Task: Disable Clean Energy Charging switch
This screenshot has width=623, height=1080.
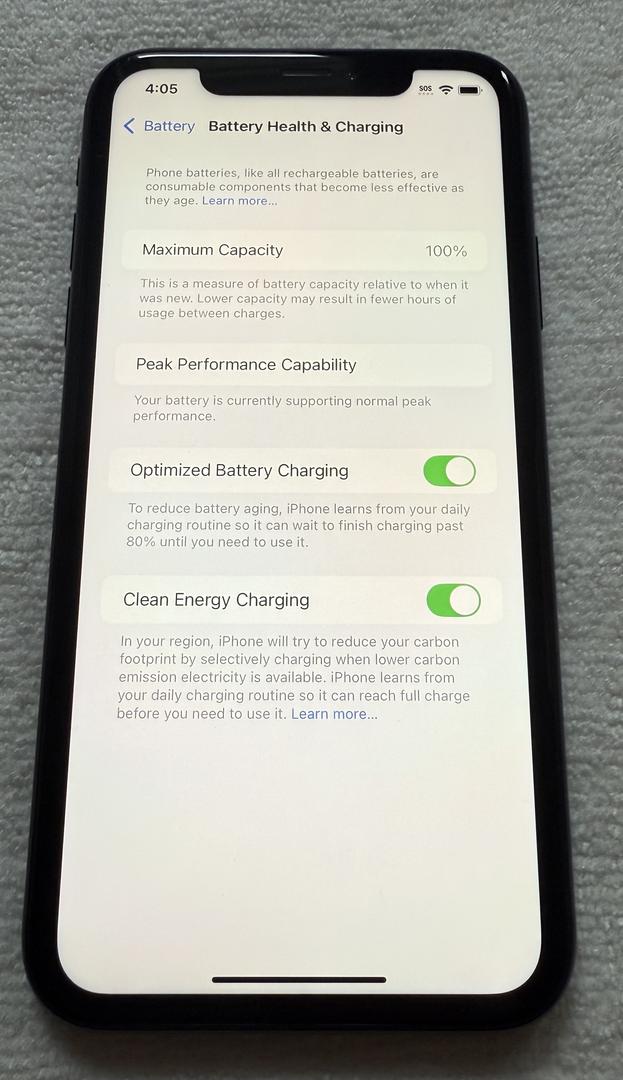Action: pos(453,600)
